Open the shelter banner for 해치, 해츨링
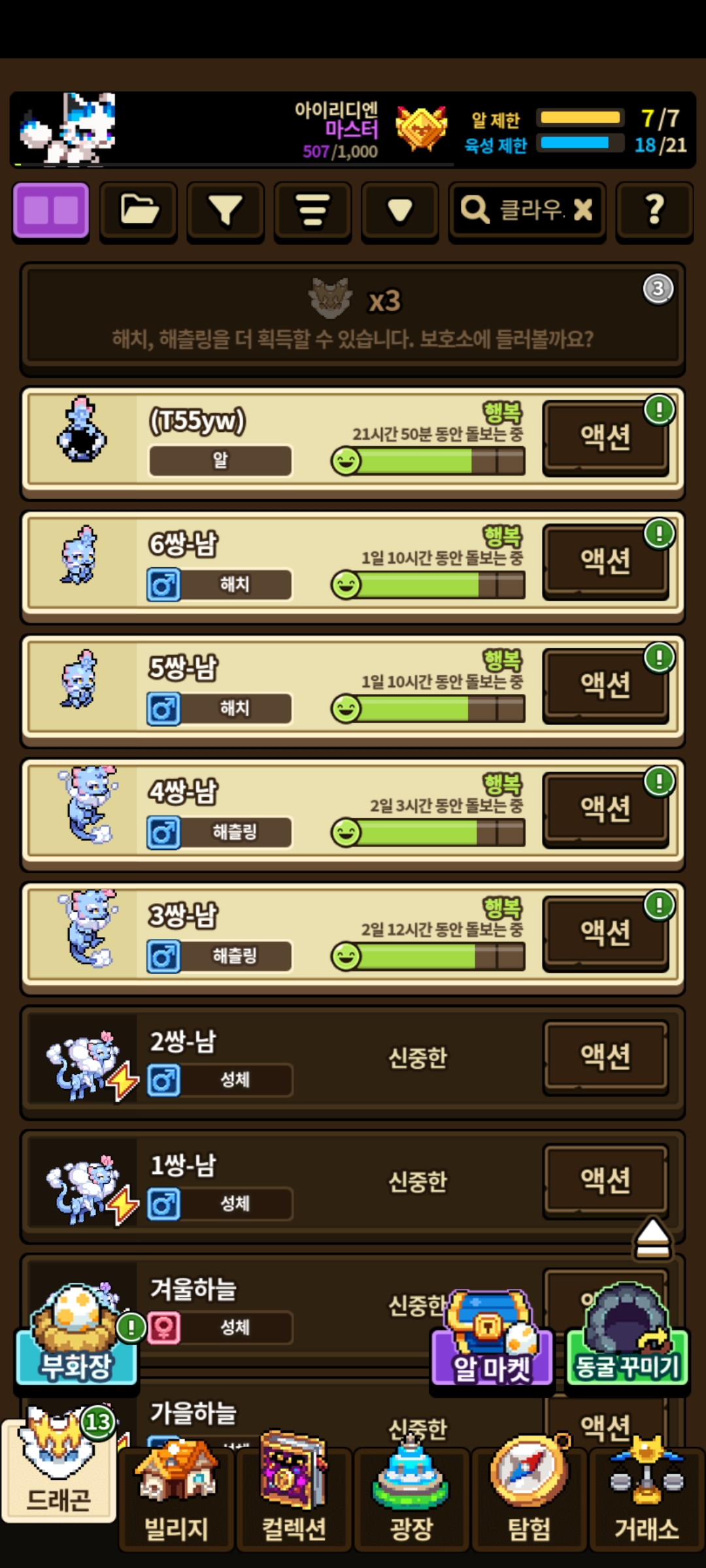This screenshot has width=706, height=1568. (353, 318)
